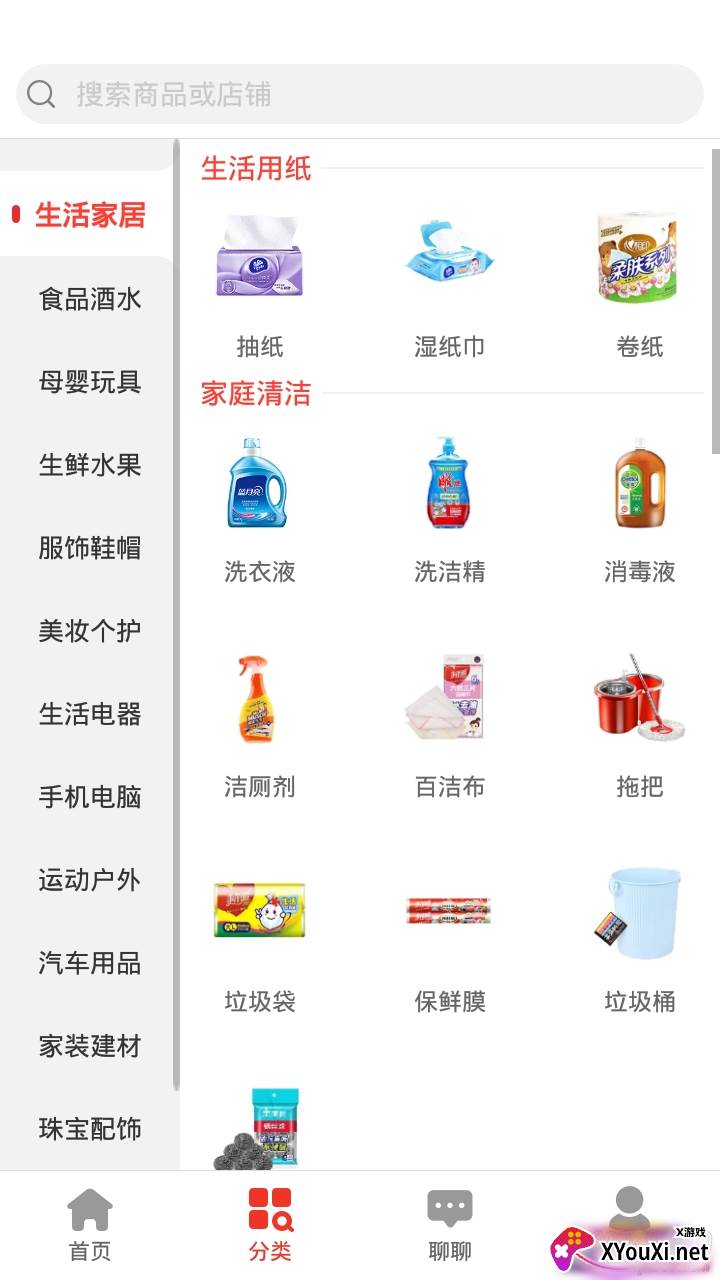720x1280 pixels.
Task: Open the 美妆个护 category
Action: (90, 631)
